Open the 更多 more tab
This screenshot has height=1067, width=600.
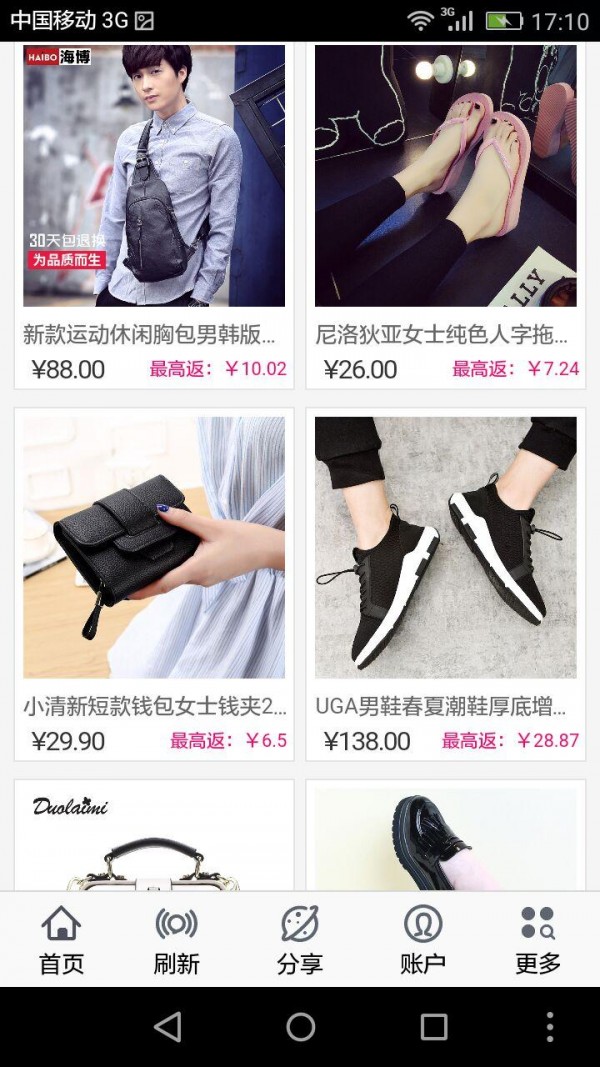[x=538, y=940]
